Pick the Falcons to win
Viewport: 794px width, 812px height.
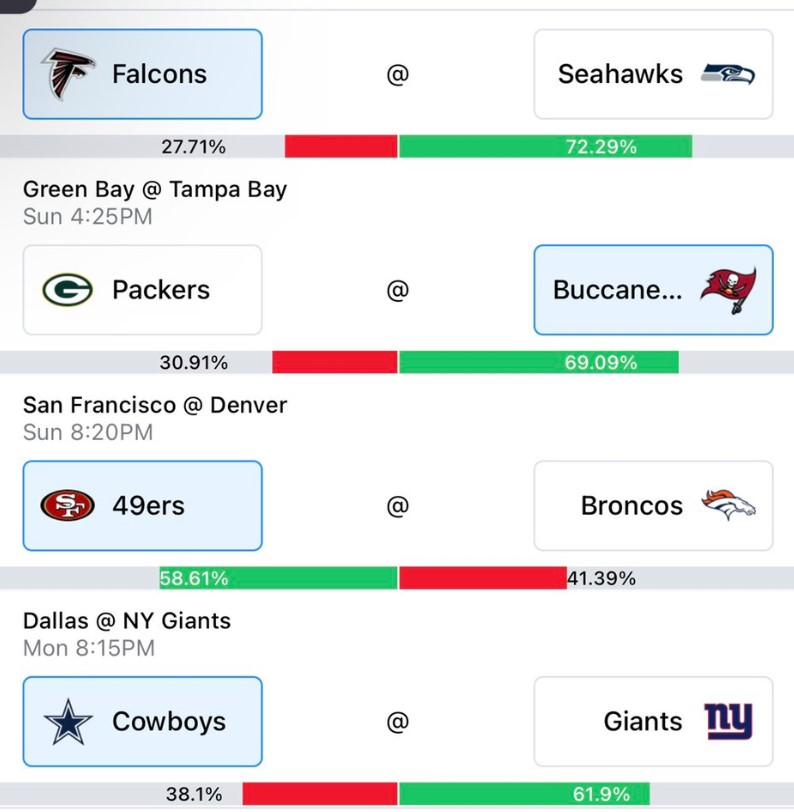(x=142, y=74)
